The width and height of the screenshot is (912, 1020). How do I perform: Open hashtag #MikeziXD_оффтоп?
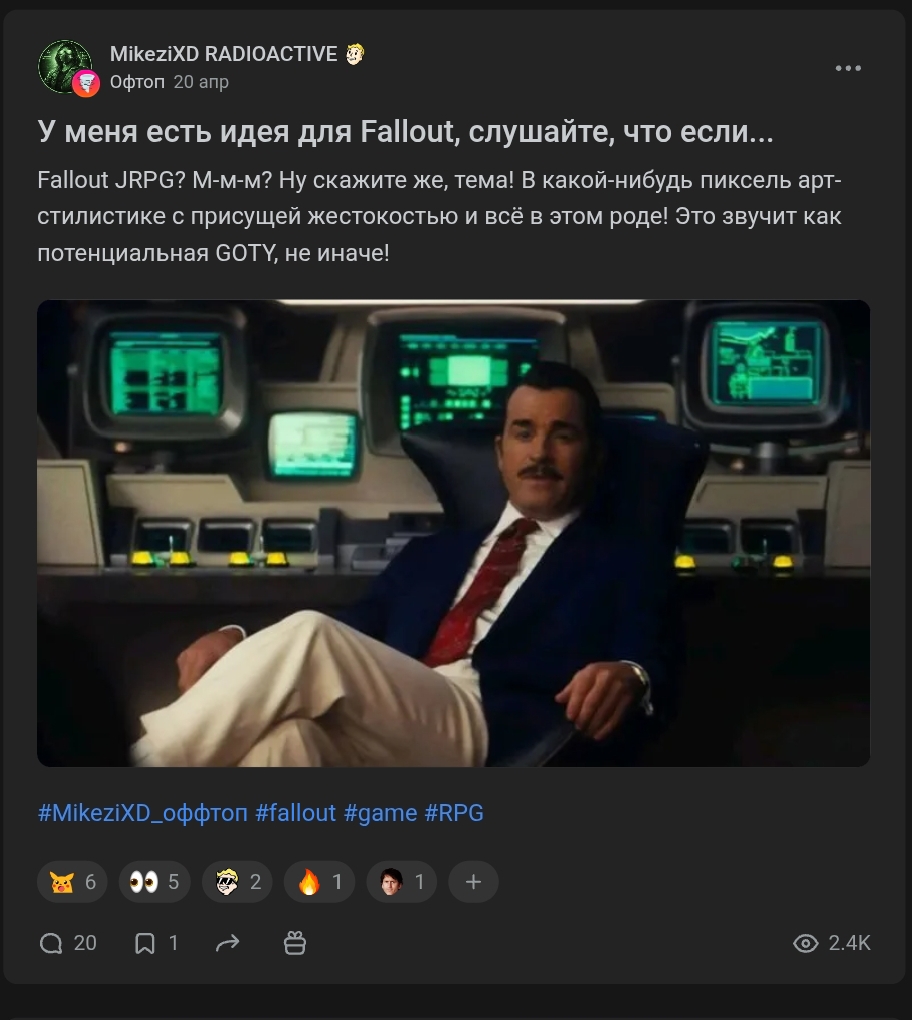[142, 813]
